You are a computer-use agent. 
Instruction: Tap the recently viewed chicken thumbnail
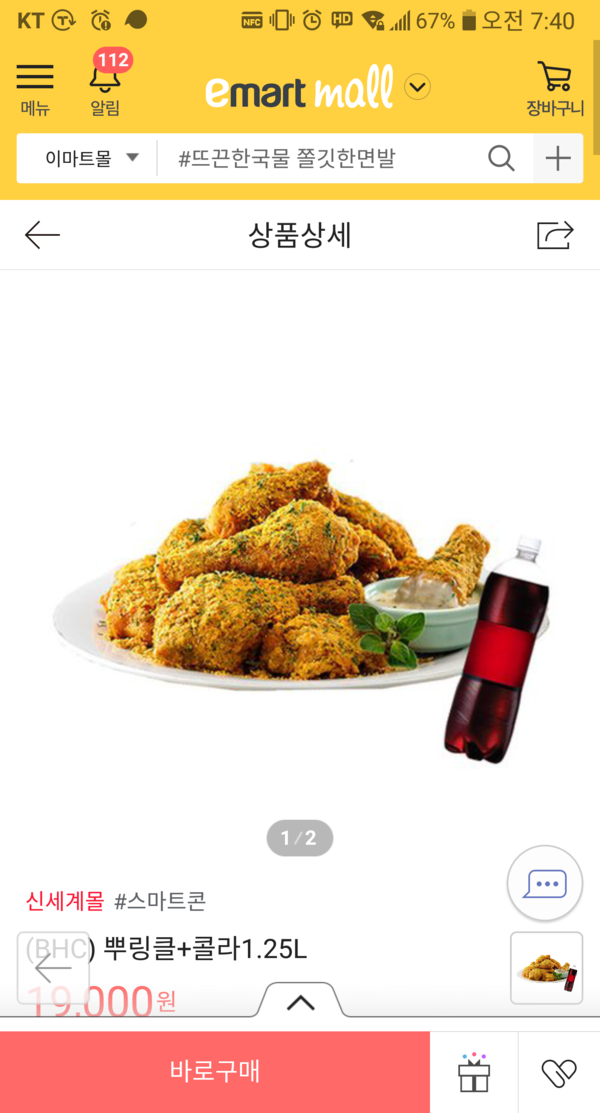tap(547, 968)
